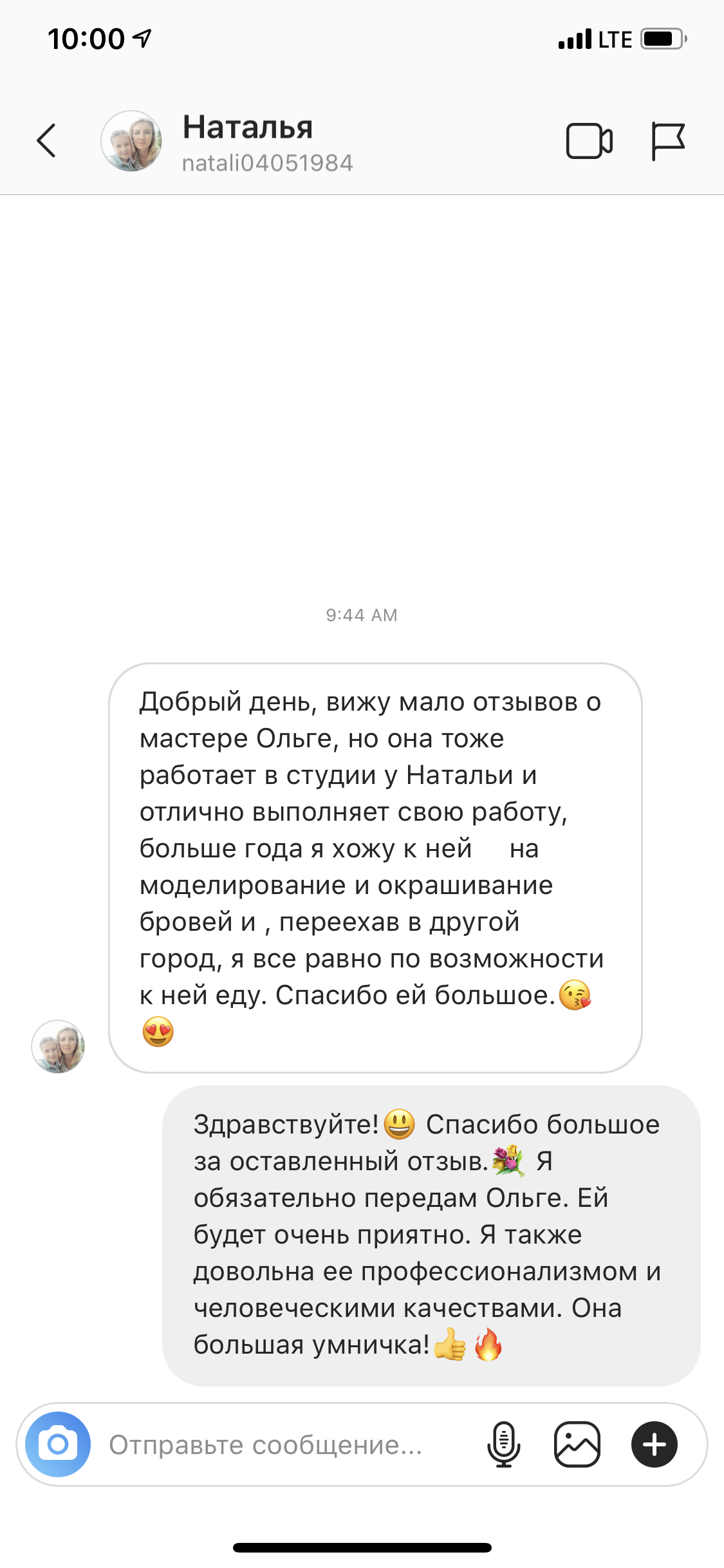The height and width of the screenshot is (1568, 724).
Task: Open the plus menu for more options
Action: (x=654, y=1444)
